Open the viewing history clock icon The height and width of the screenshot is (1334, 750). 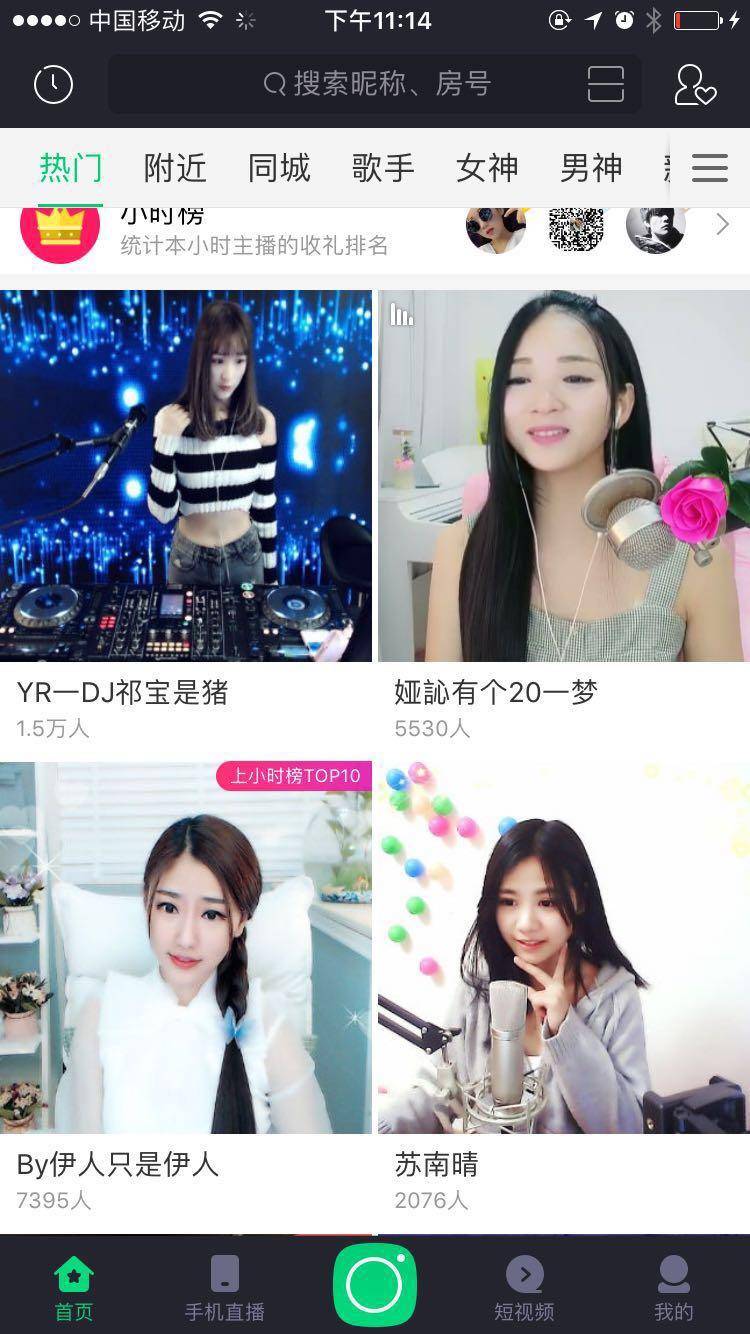click(x=53, y=84)
